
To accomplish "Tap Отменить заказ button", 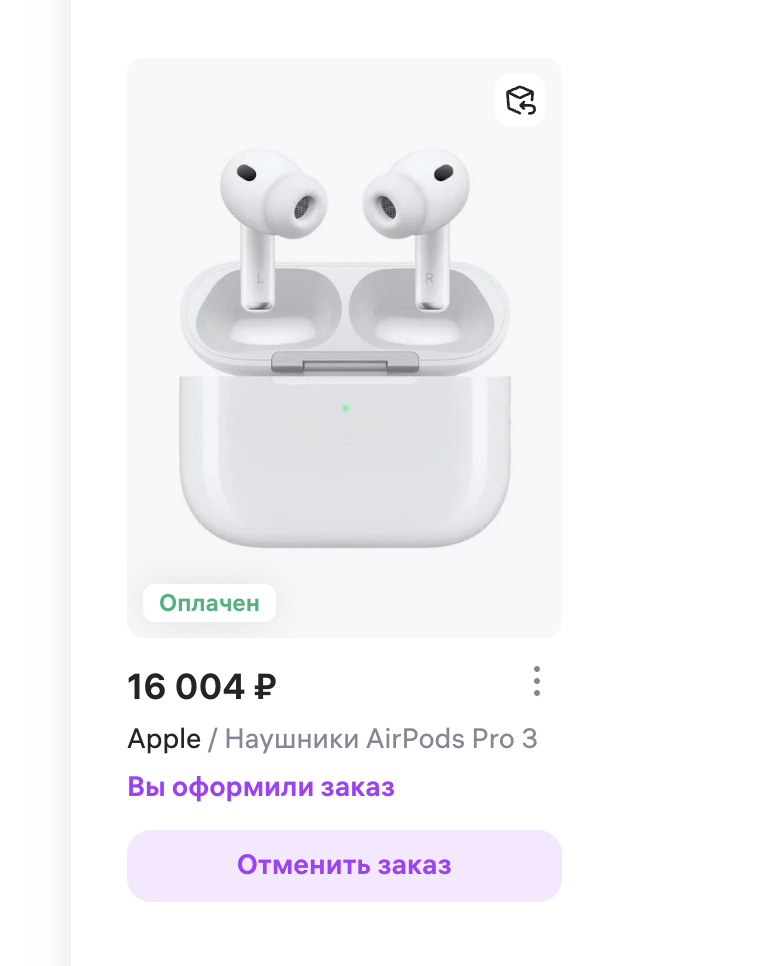I will point(344,865).
